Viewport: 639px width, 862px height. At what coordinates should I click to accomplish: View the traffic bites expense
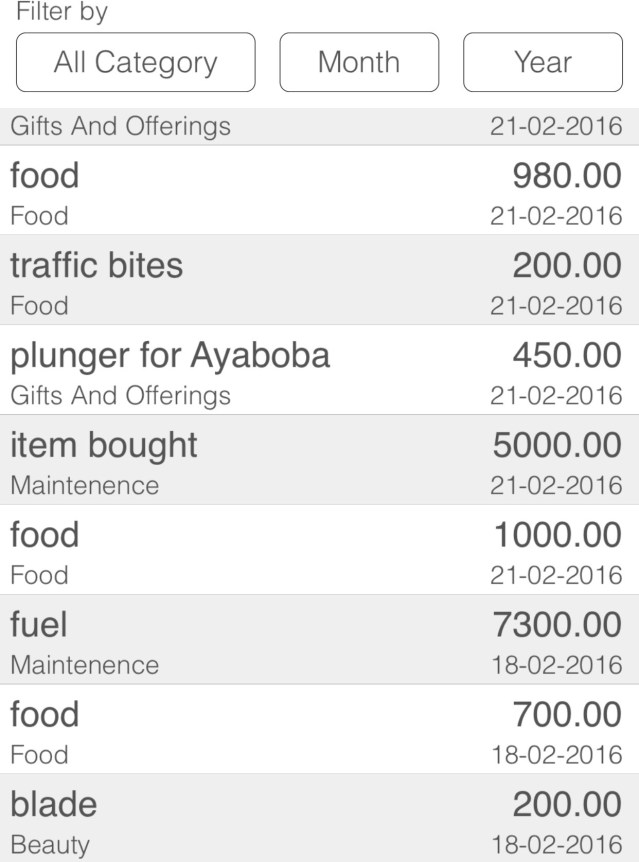click(319, 281)
